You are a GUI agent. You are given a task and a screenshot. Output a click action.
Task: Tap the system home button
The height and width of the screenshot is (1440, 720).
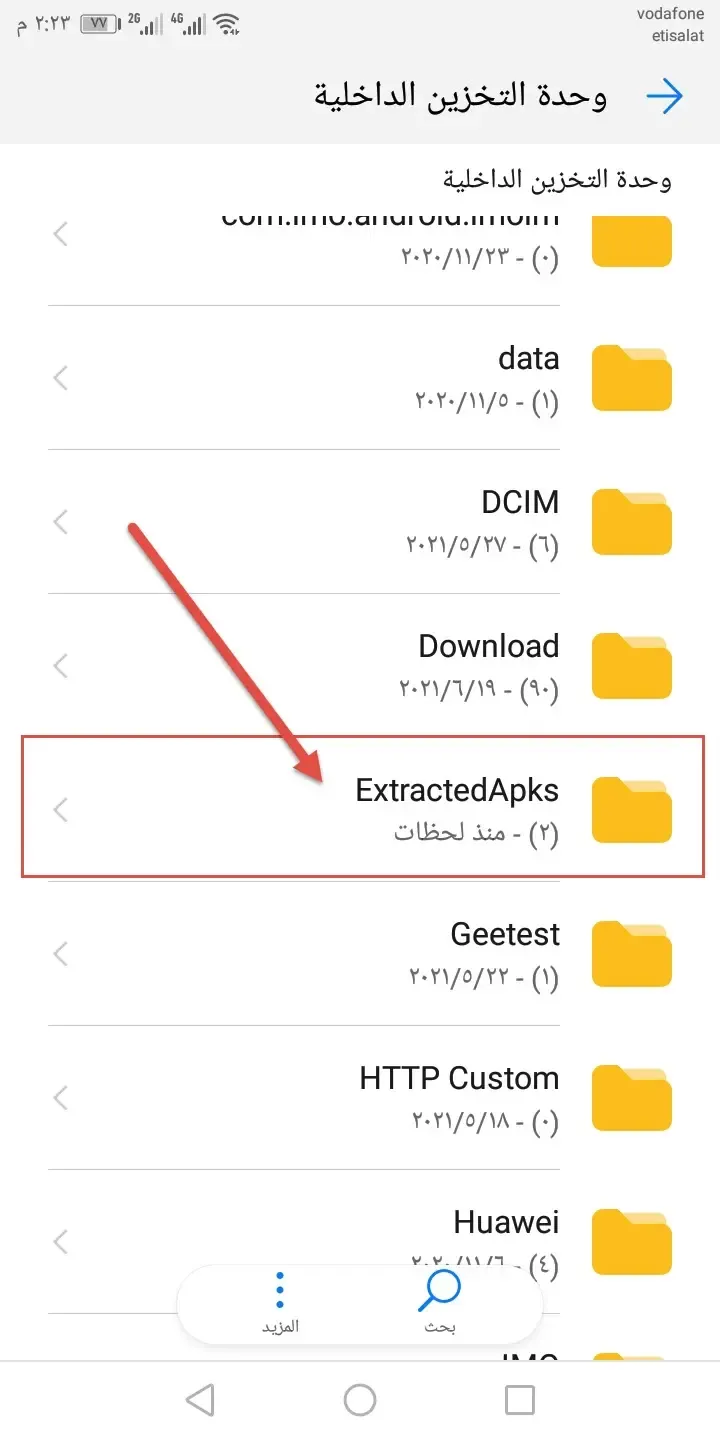(x=360, y=1400)
